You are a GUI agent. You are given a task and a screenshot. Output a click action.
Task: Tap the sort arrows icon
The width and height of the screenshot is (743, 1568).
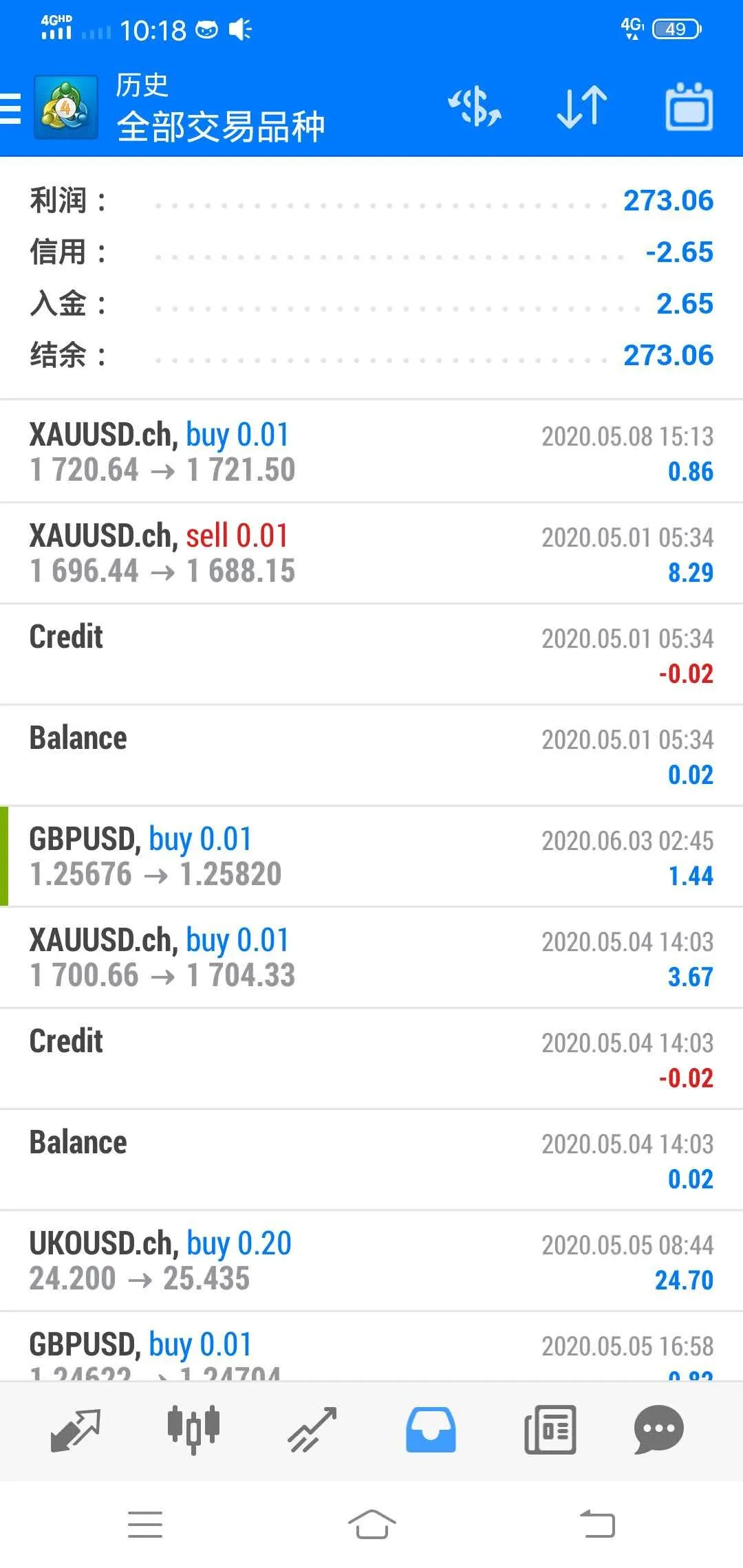(582, 107)
